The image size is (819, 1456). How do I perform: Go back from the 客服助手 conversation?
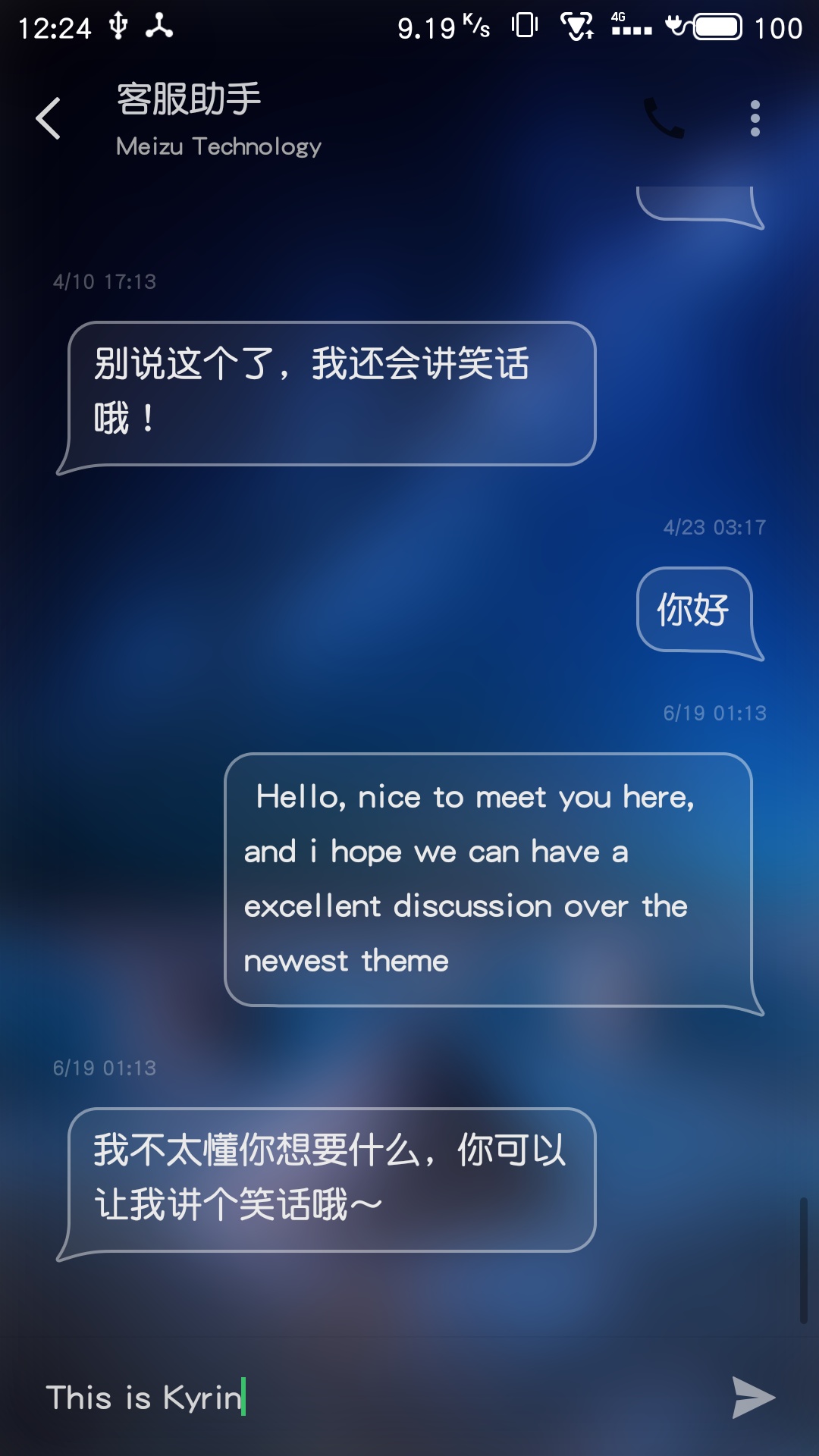coord(49,118)
